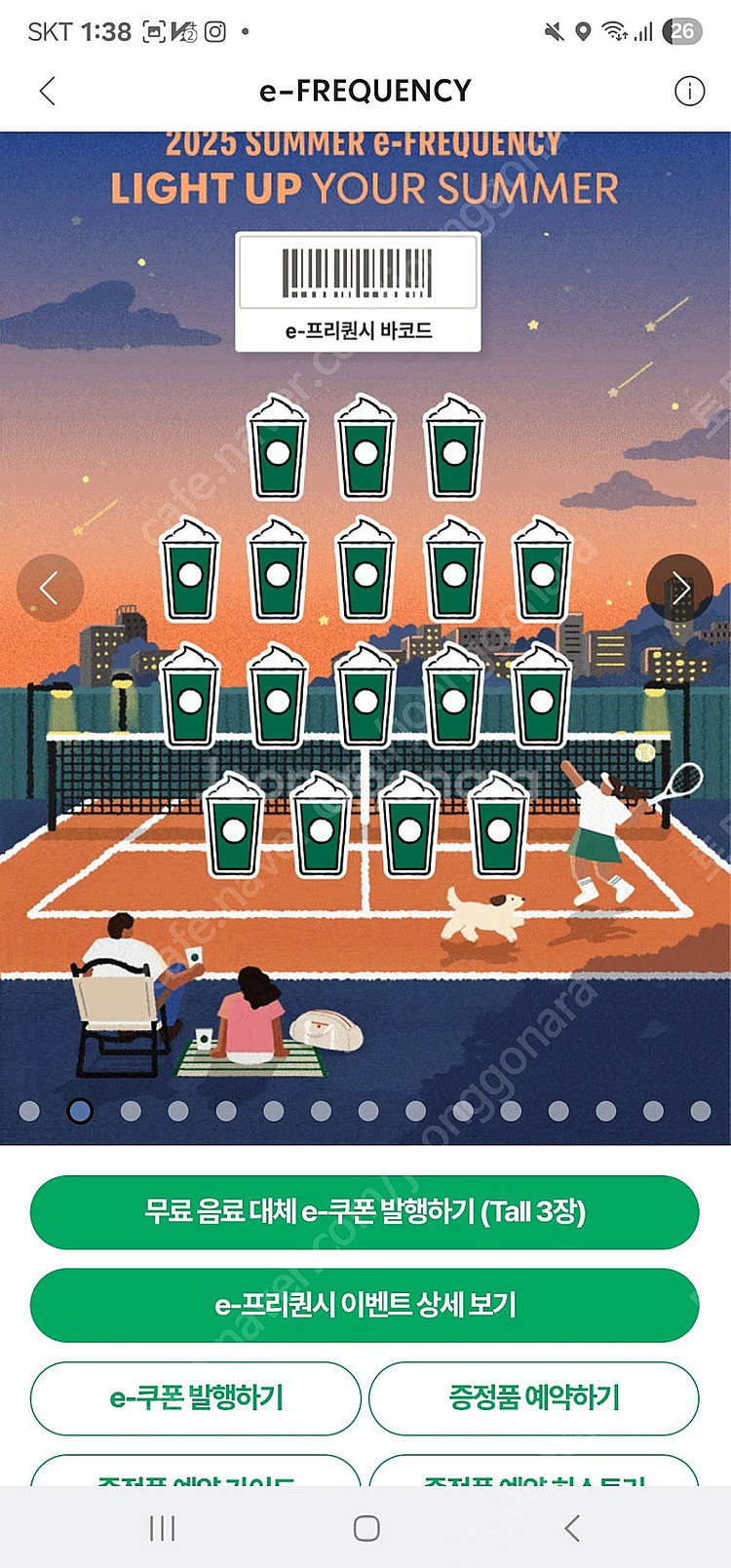
Task: Tap 무료 음료 대체 e-쿠폰 발행하기 (Tall 3장)
Action: (x=365, y=1212)
